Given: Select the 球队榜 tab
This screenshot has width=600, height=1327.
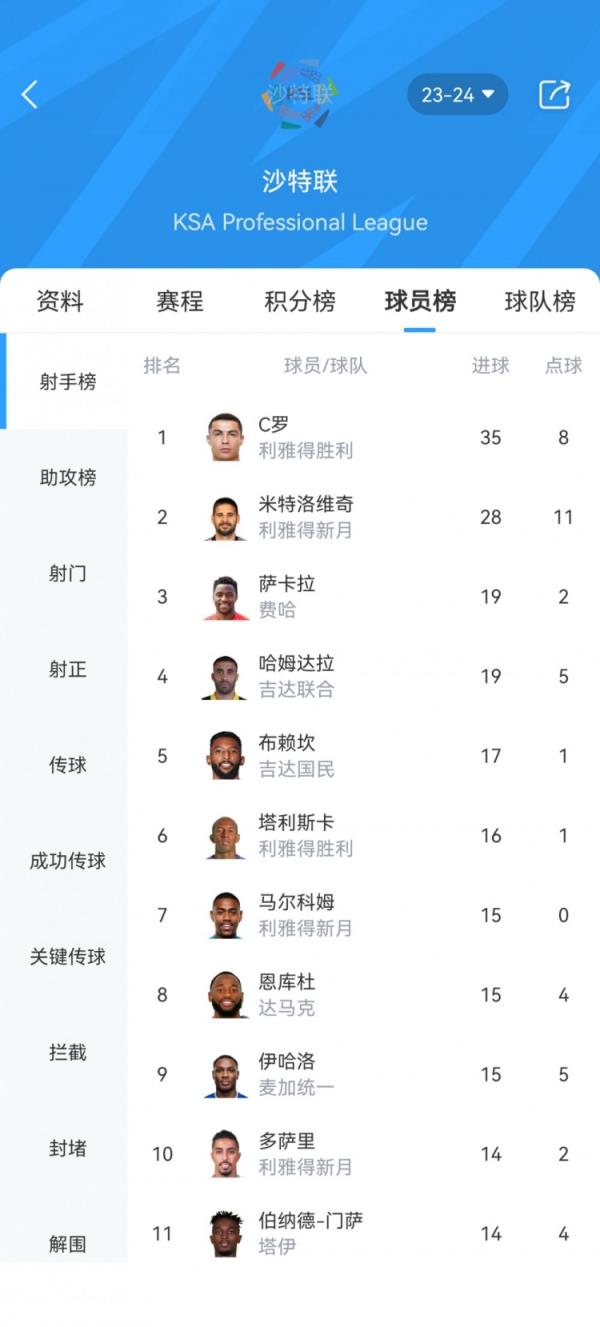Looking at the screenshot, I should click(540, 301).
